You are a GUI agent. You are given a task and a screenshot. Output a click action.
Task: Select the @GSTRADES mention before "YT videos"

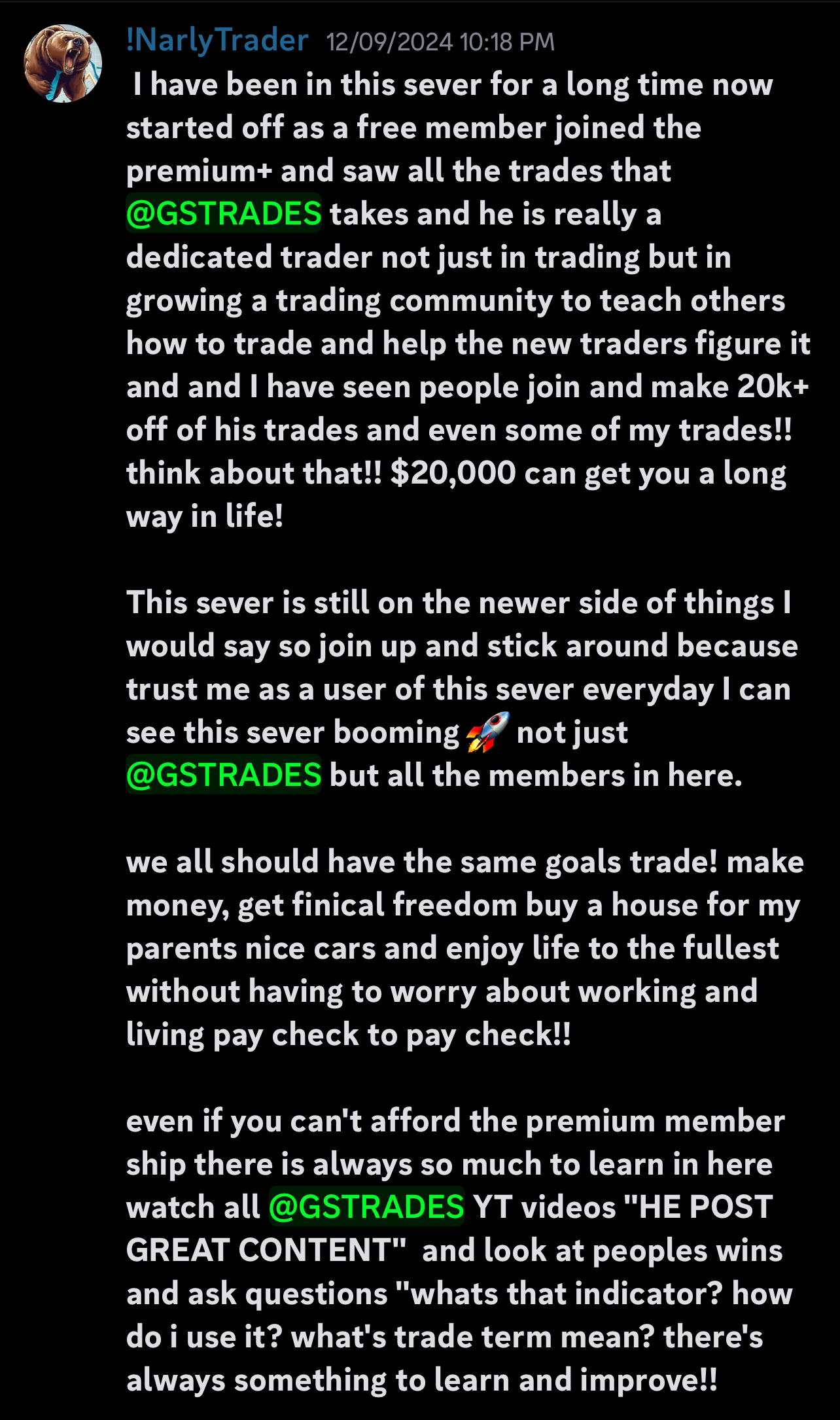coord(366,1207)
